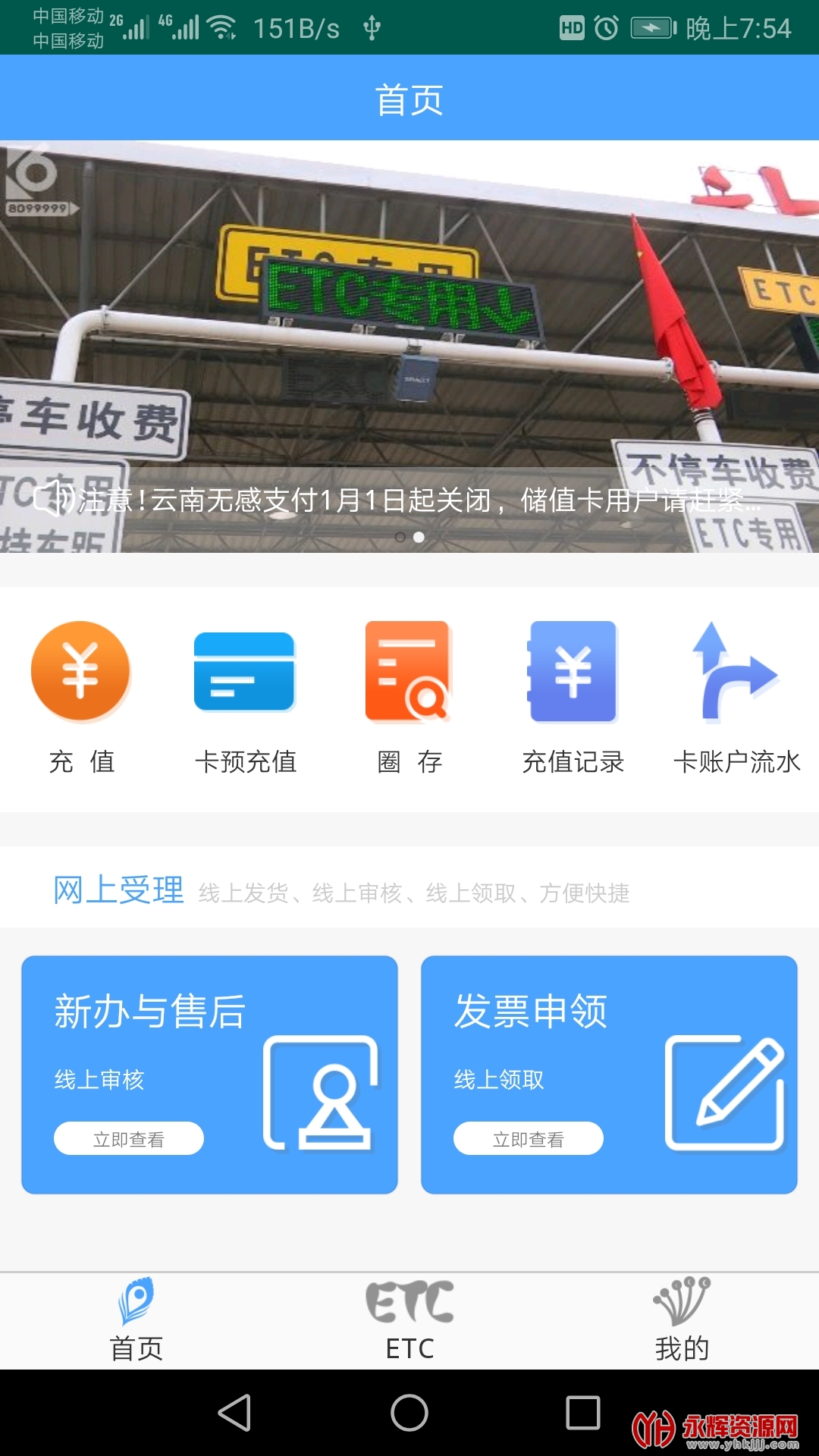Open the 充值 recharge option

[80, 694]
